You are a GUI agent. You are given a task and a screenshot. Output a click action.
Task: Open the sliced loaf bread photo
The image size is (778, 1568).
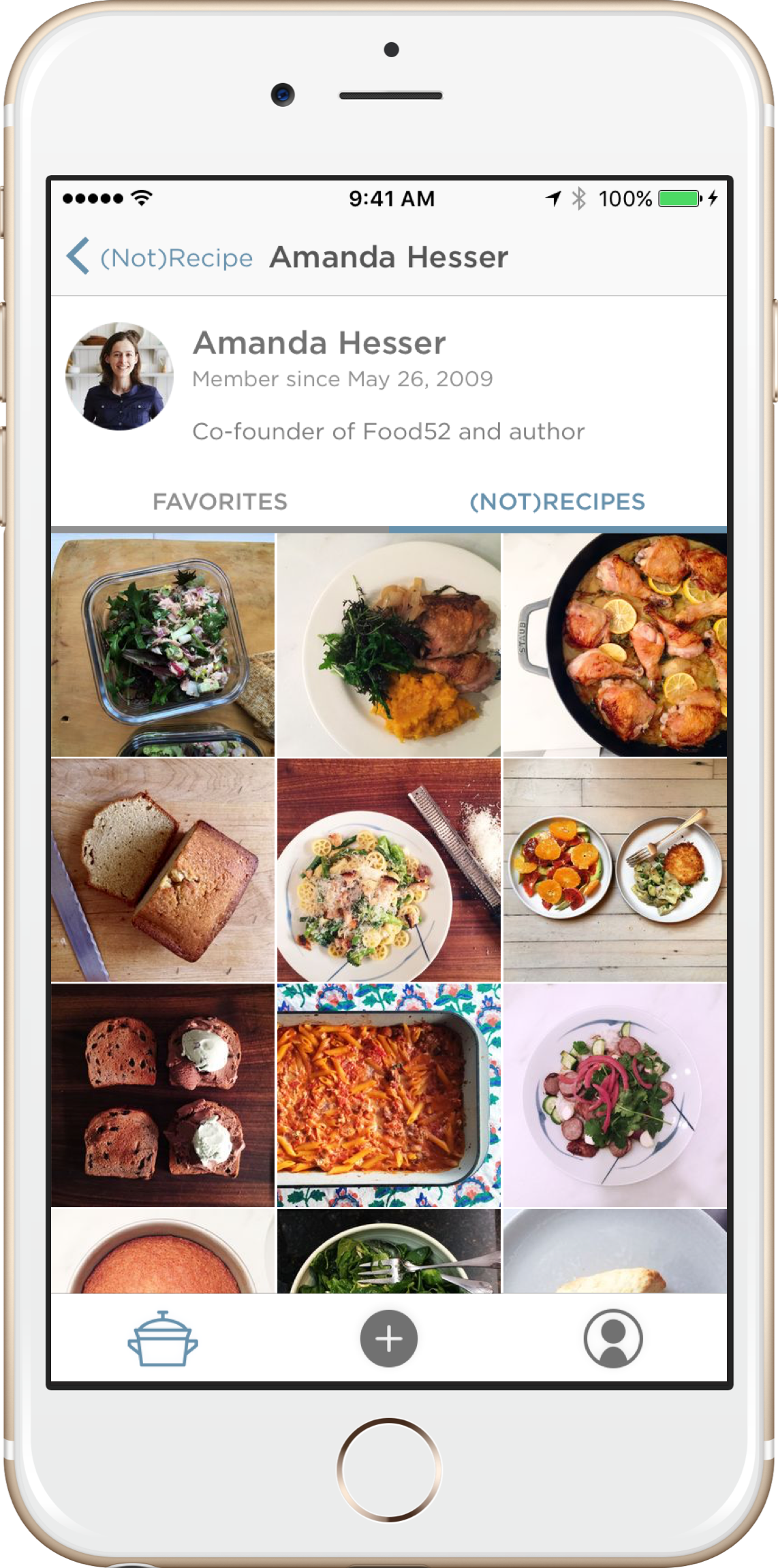(x=163, y=870)
